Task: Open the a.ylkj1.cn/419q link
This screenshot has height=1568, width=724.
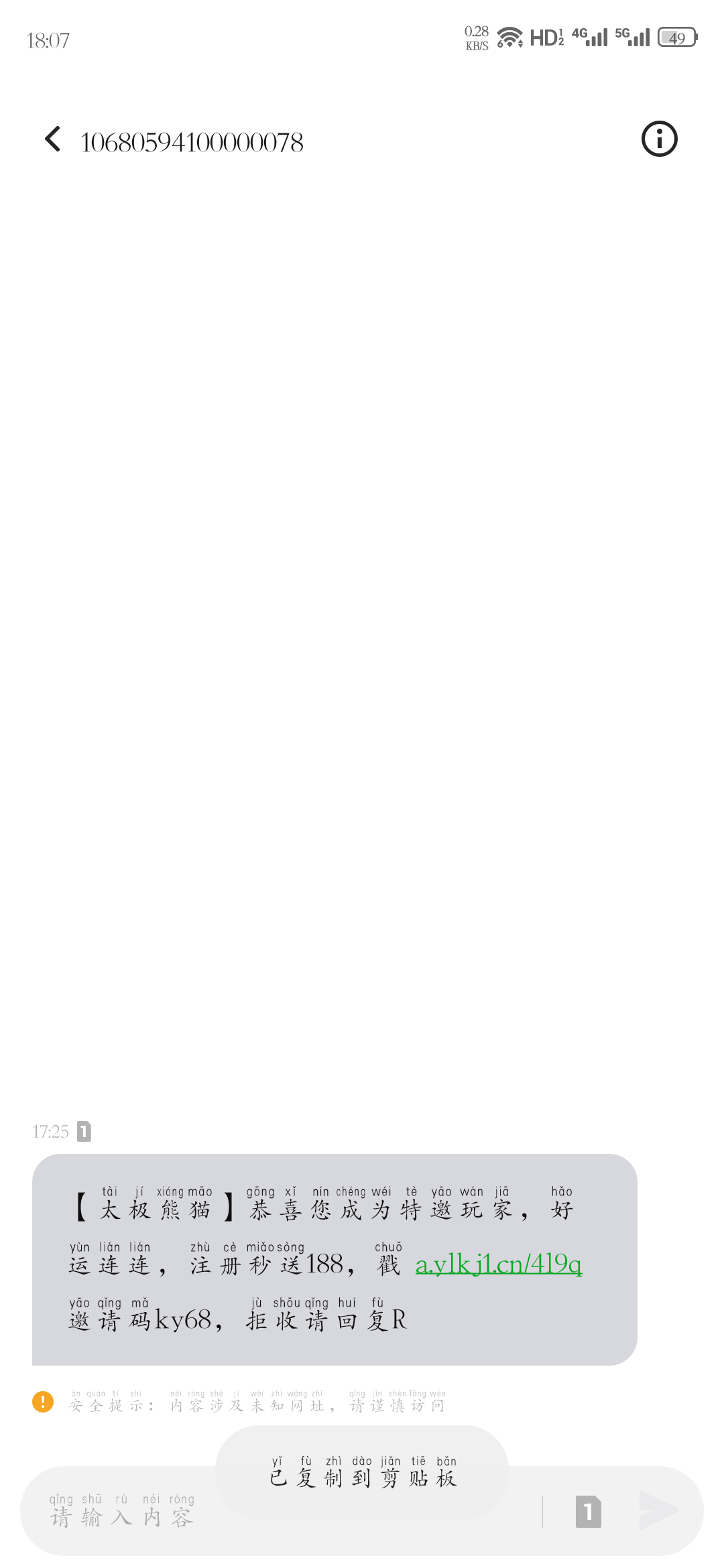Action: point(499,1264)
